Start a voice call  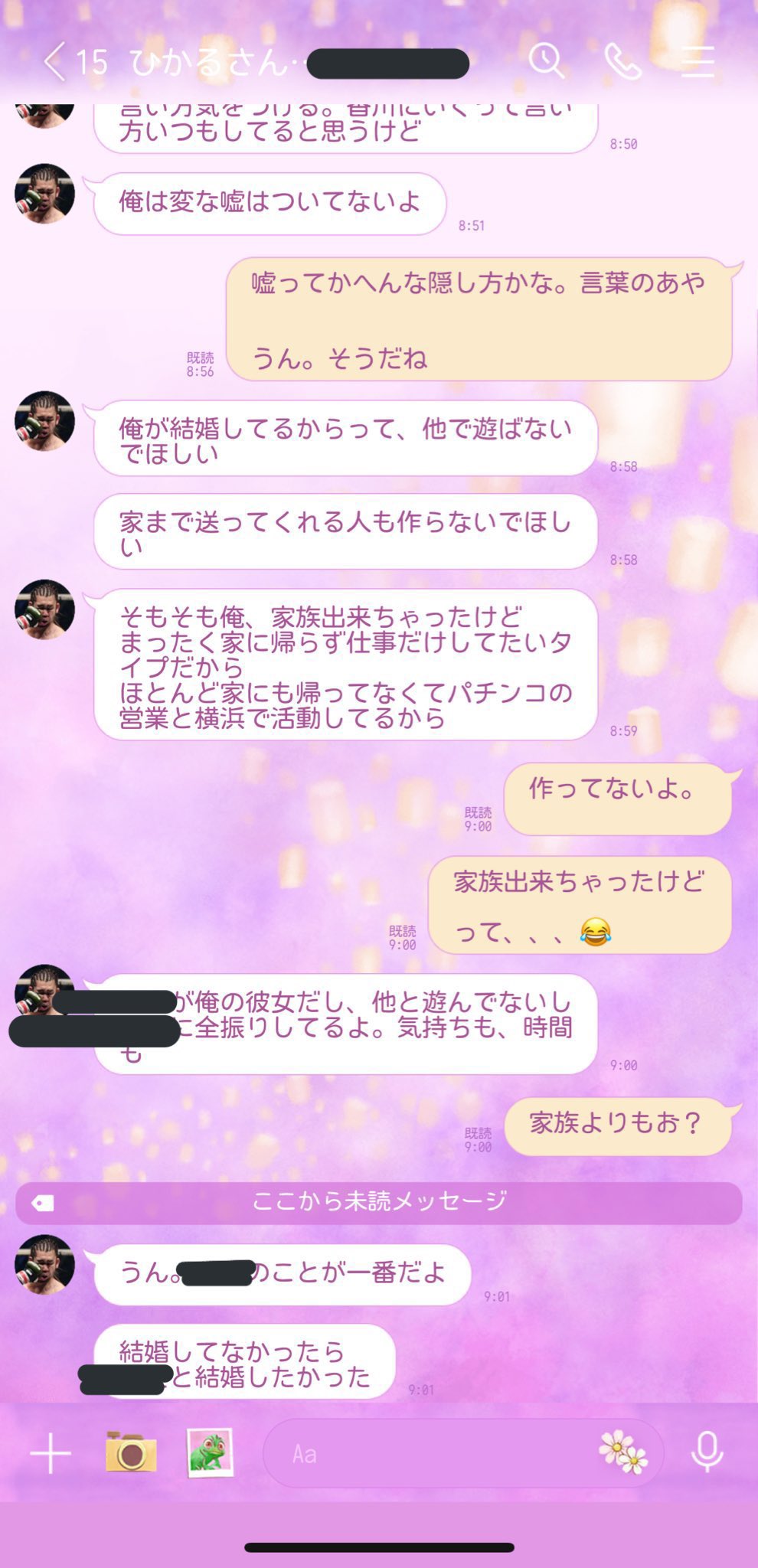click(x=622, y=61)
